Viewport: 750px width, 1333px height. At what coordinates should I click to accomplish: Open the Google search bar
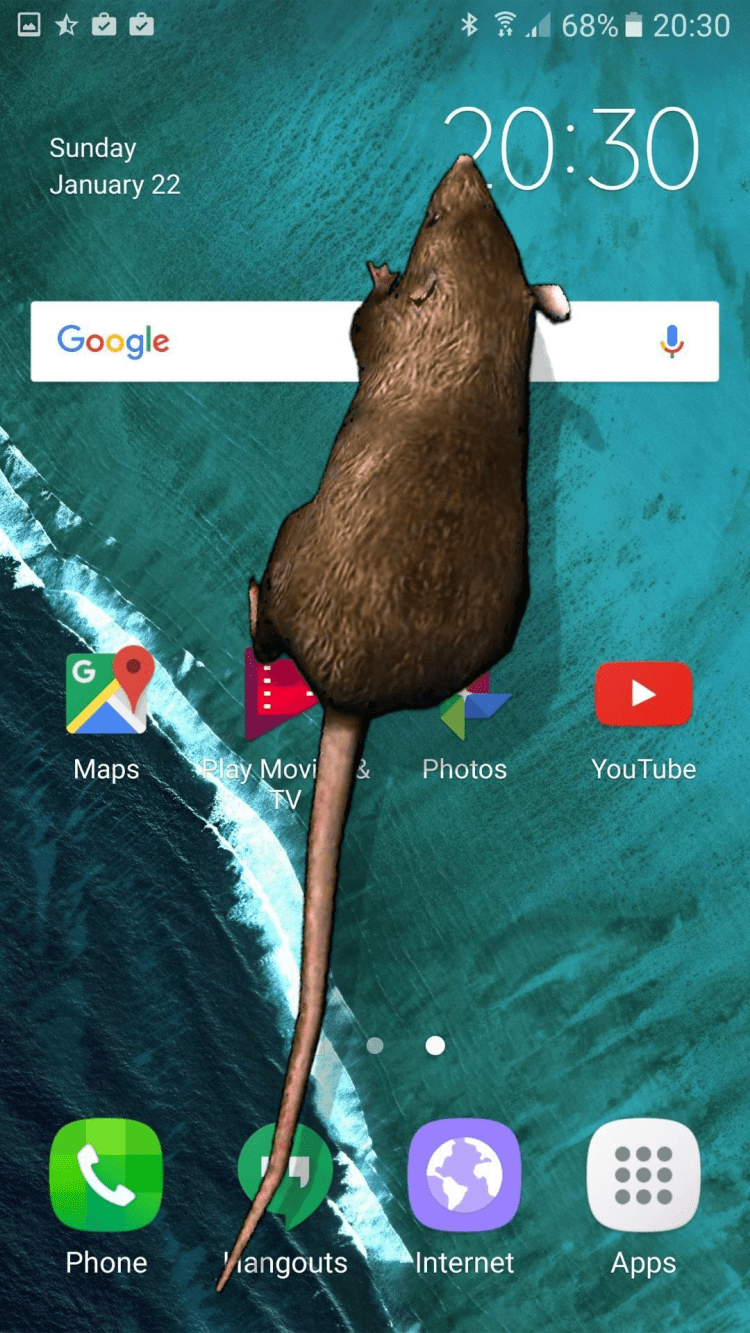200,341
